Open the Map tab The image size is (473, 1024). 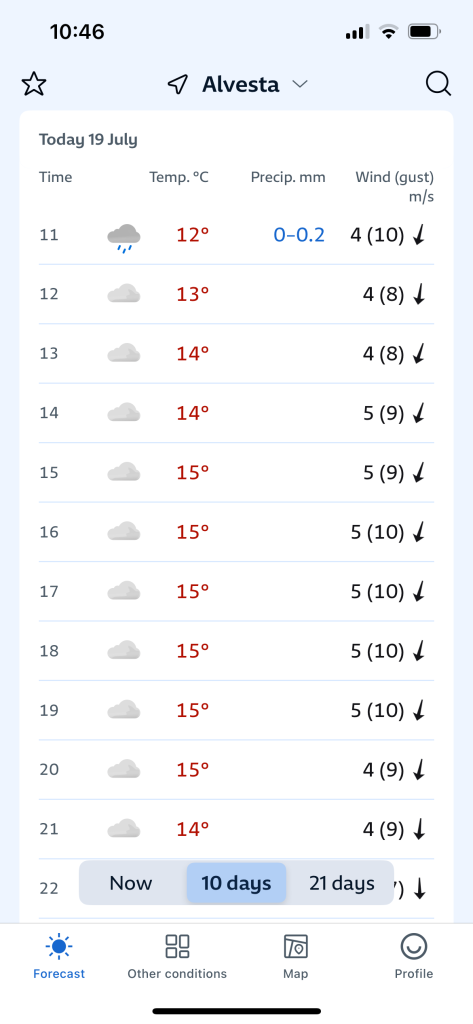click(x=295, y=957)
